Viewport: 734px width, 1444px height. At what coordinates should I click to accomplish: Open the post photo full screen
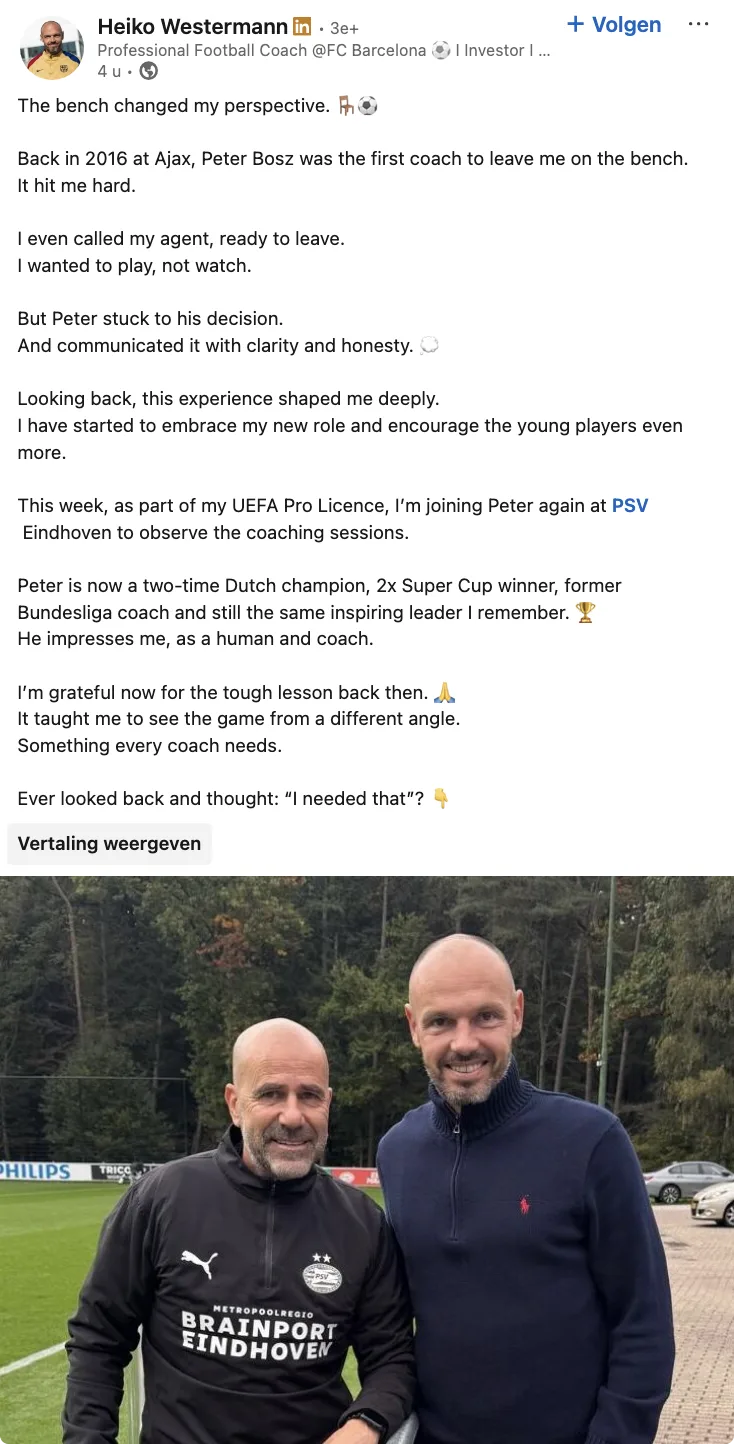(x=367, y=1160)
